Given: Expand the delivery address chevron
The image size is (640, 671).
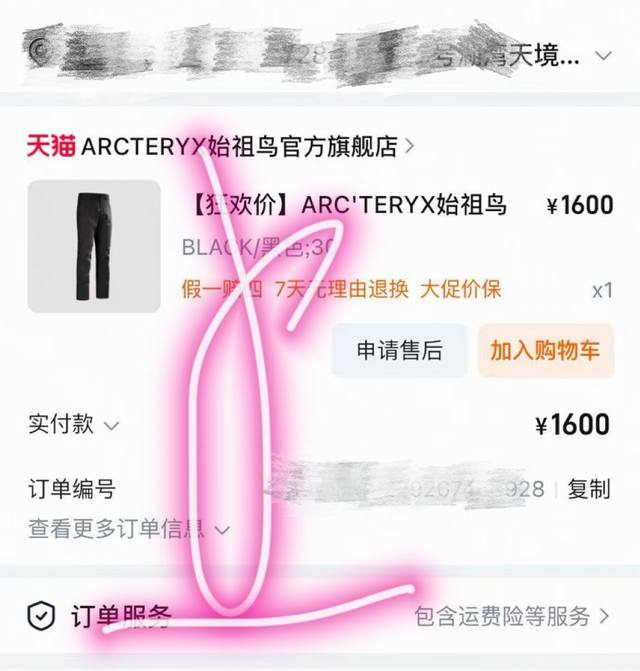Looking at the screenshot, I should coord(603,55).
